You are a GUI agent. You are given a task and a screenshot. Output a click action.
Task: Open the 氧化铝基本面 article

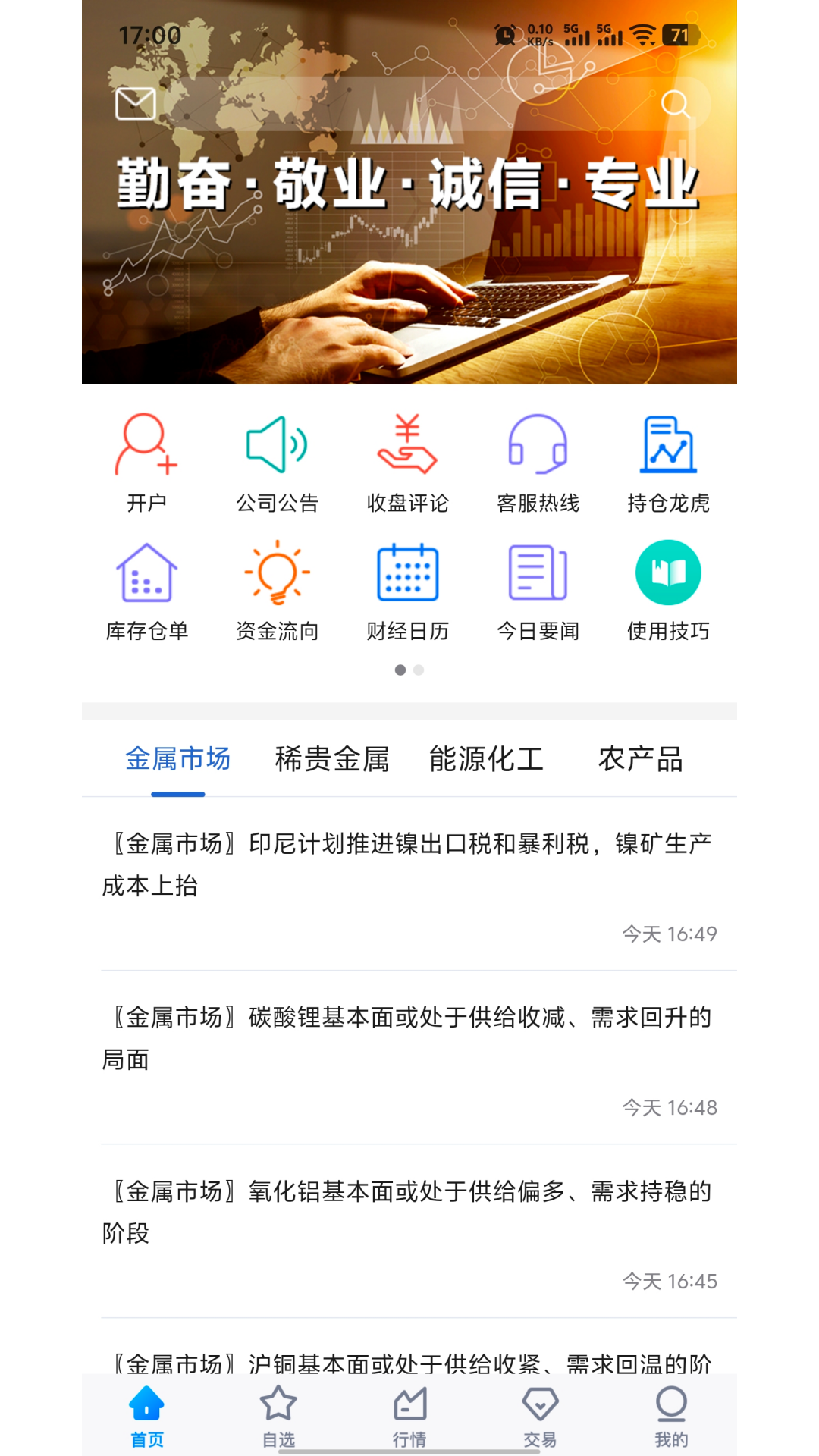[x=409, y=1232]
